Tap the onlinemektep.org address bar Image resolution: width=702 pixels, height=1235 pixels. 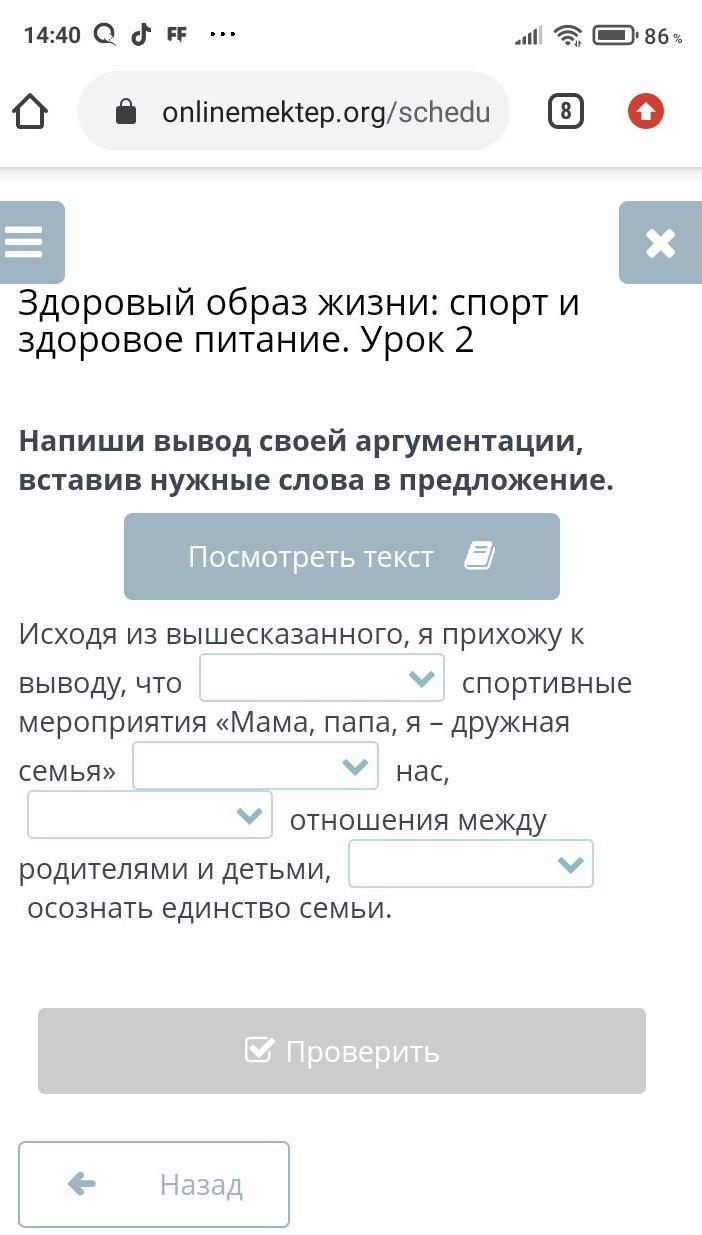pos(294,112)
